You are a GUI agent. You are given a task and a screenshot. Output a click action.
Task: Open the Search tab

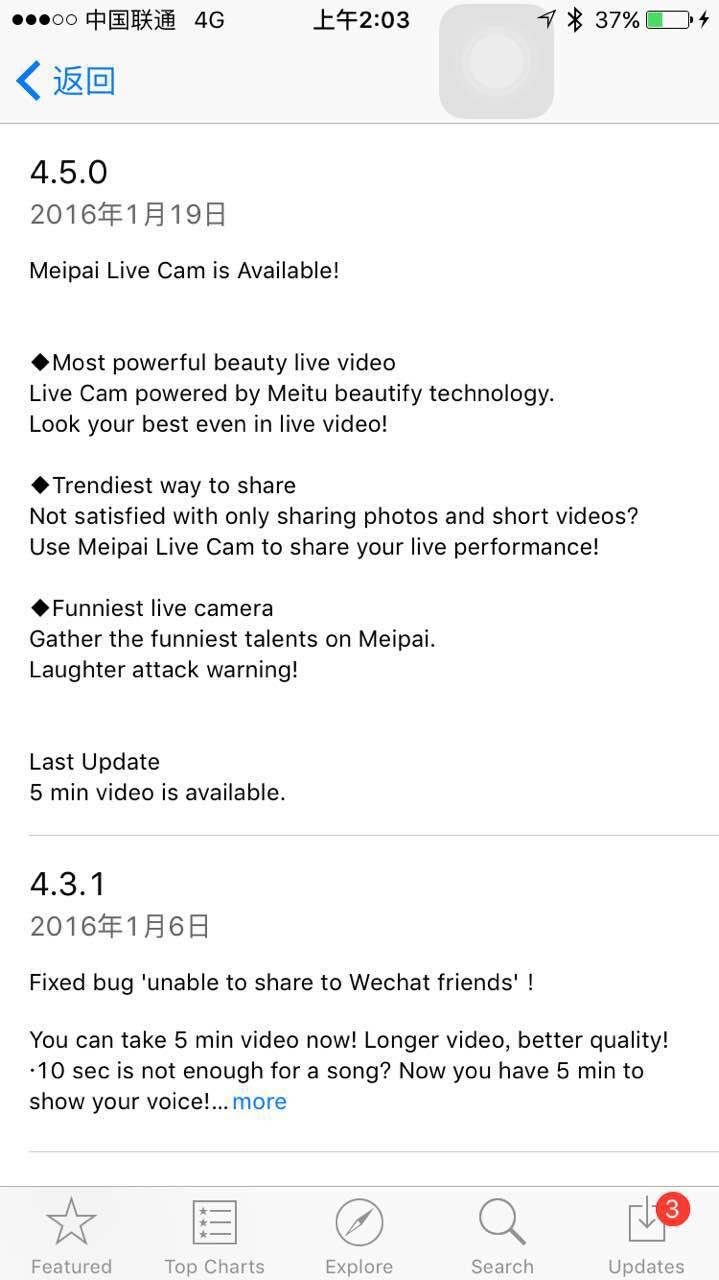coord(502,1236)
